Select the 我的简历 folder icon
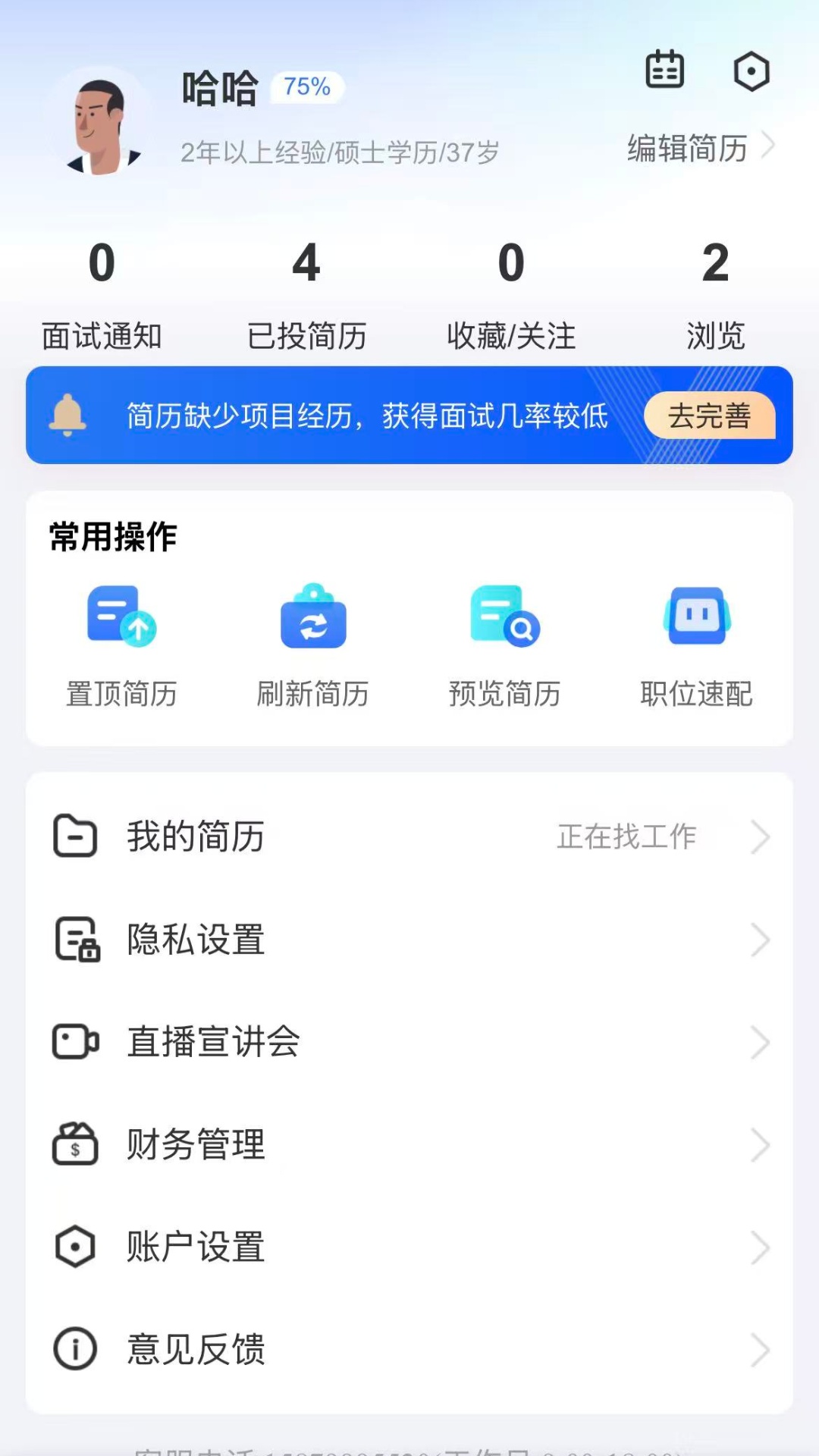This screenshot has height=1456, width=819. tap(74, 837)
